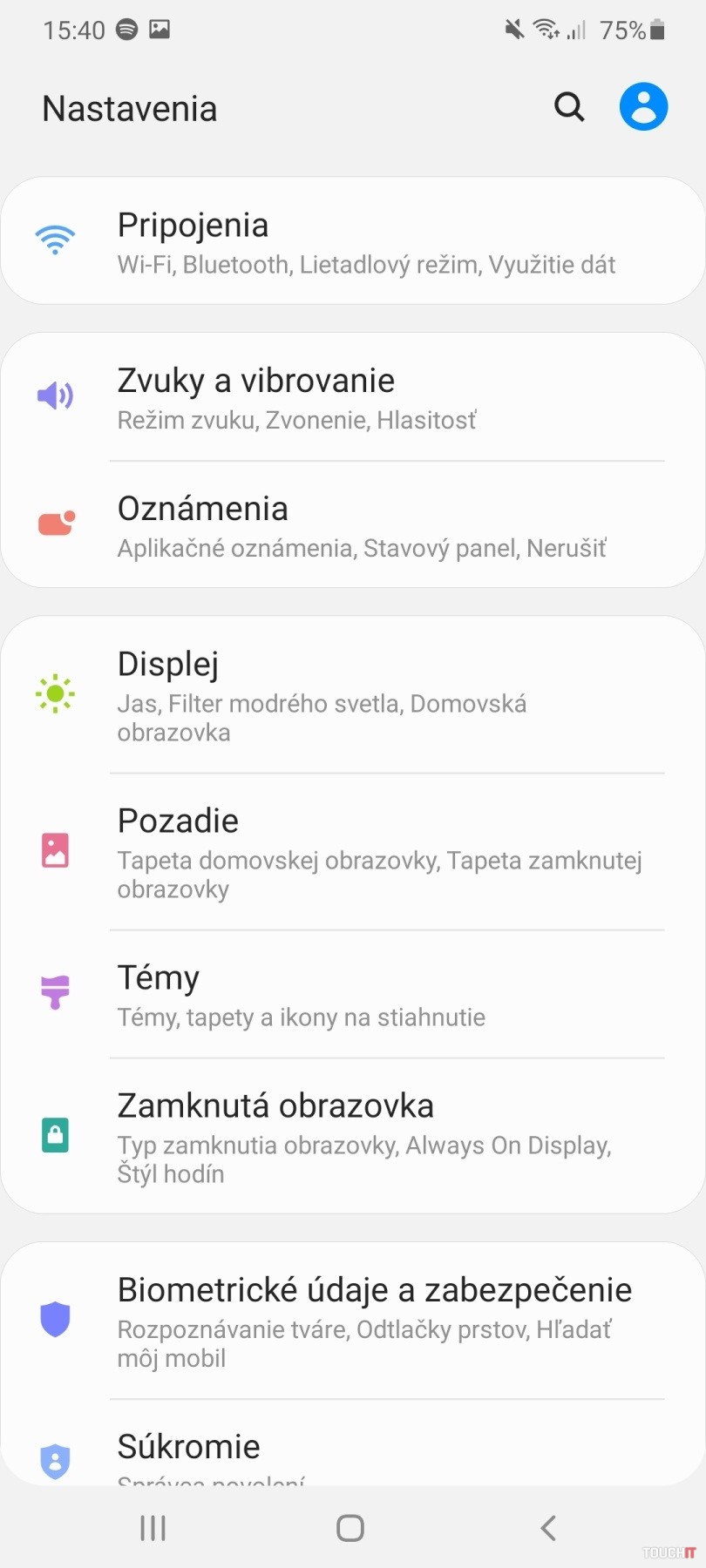
Task: Tap the system back button
Action: point(548,1527)
